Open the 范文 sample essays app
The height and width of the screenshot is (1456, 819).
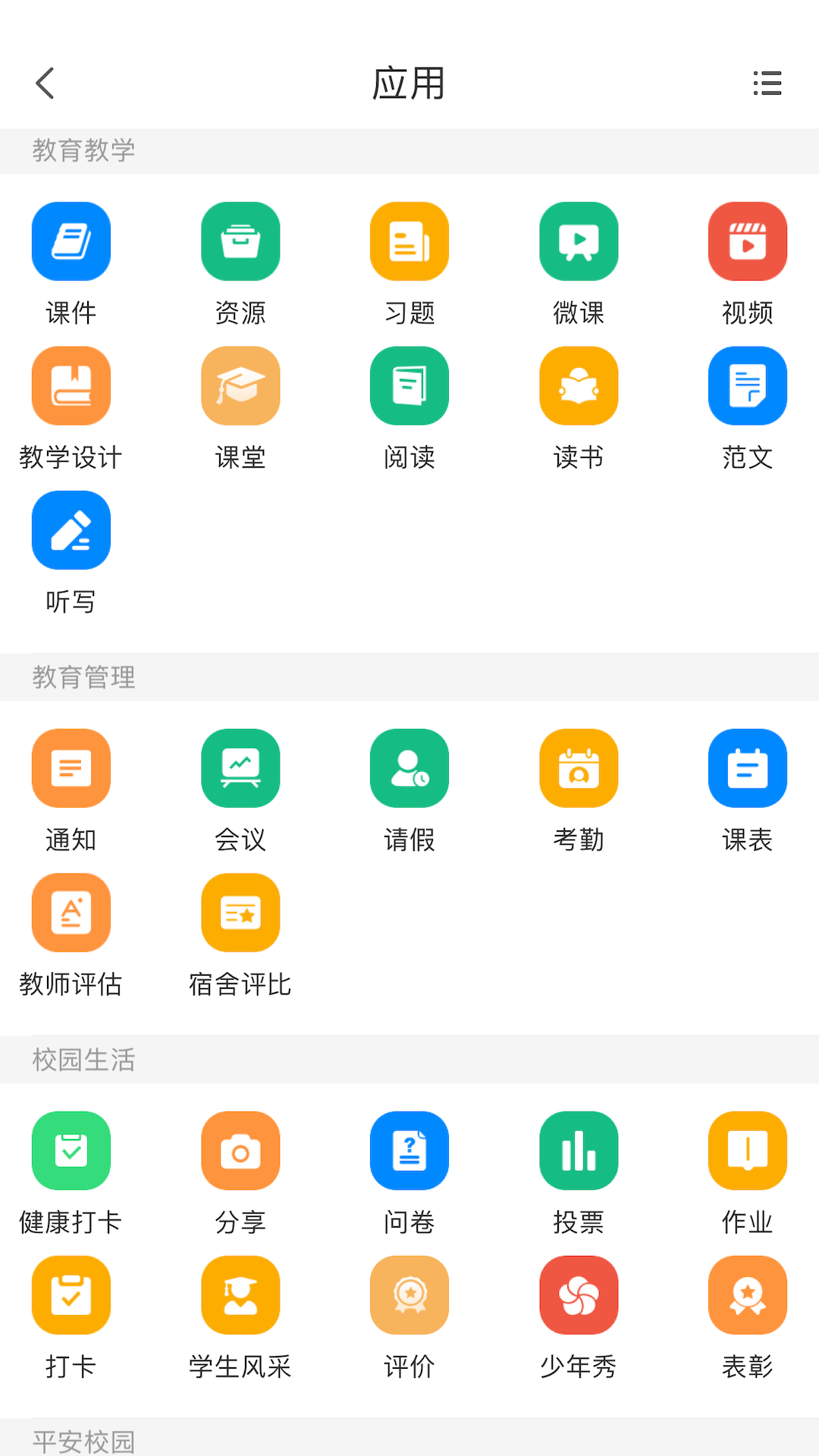click(748, 385)
